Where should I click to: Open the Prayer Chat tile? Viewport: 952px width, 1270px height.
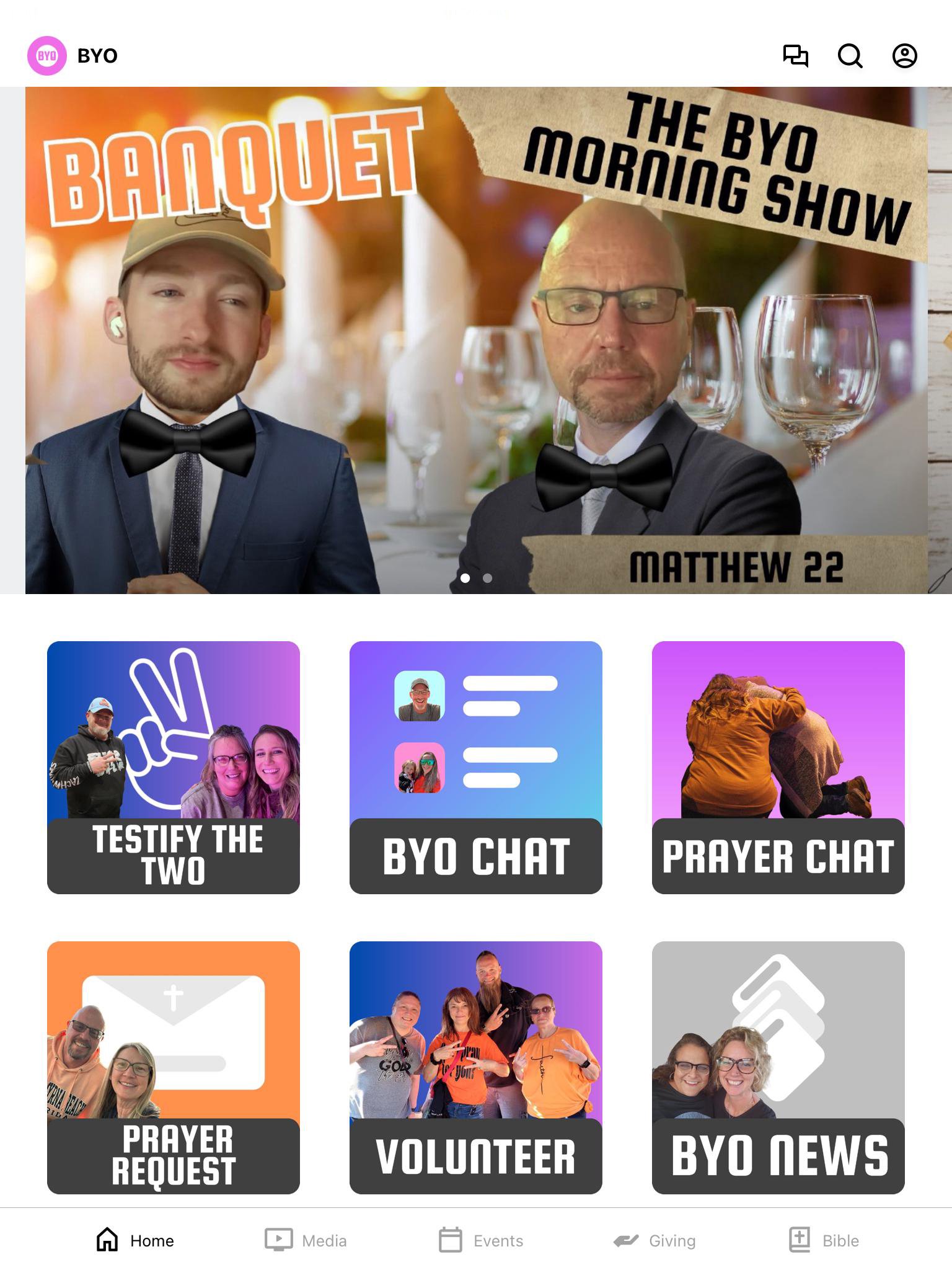point(778,767)
